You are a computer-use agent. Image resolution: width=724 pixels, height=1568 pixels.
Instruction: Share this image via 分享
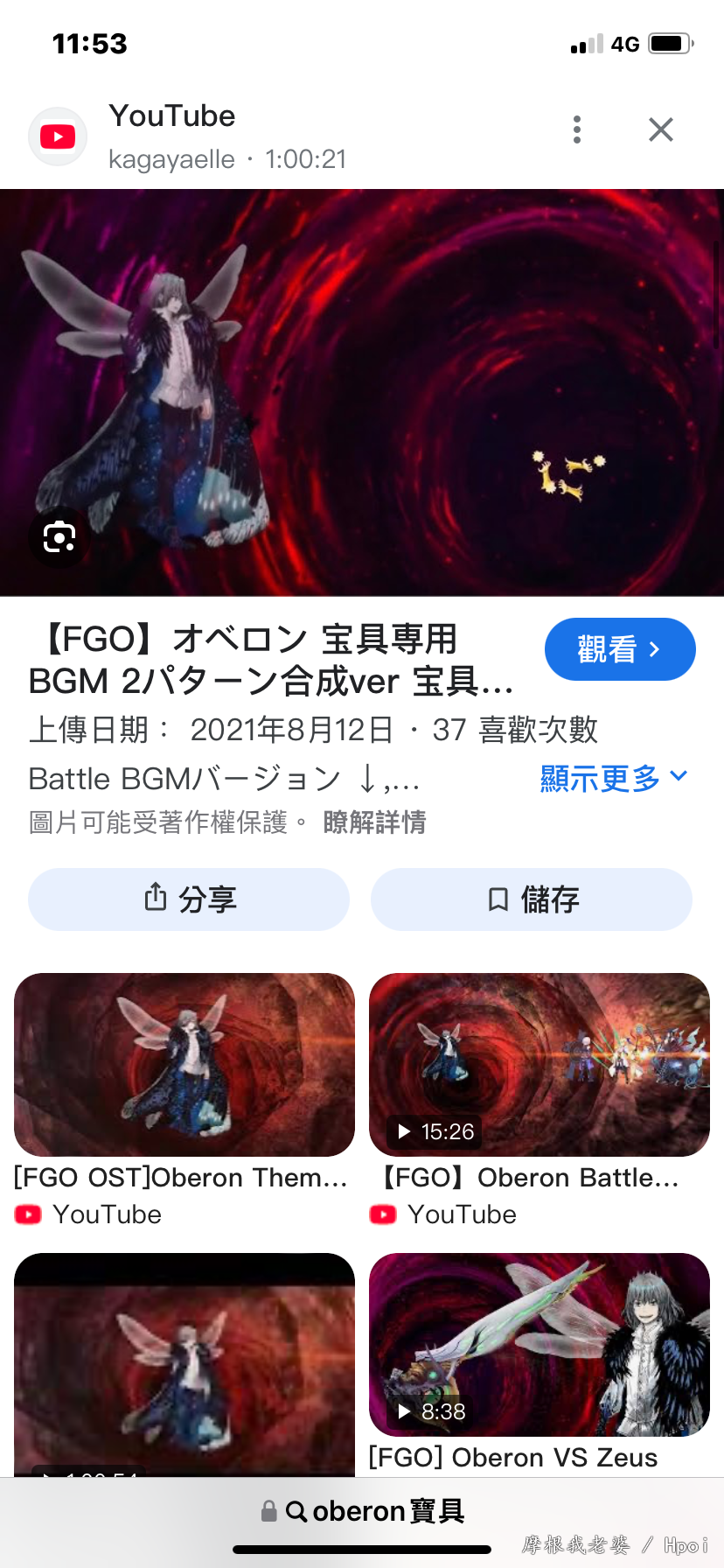pos(189,899)
